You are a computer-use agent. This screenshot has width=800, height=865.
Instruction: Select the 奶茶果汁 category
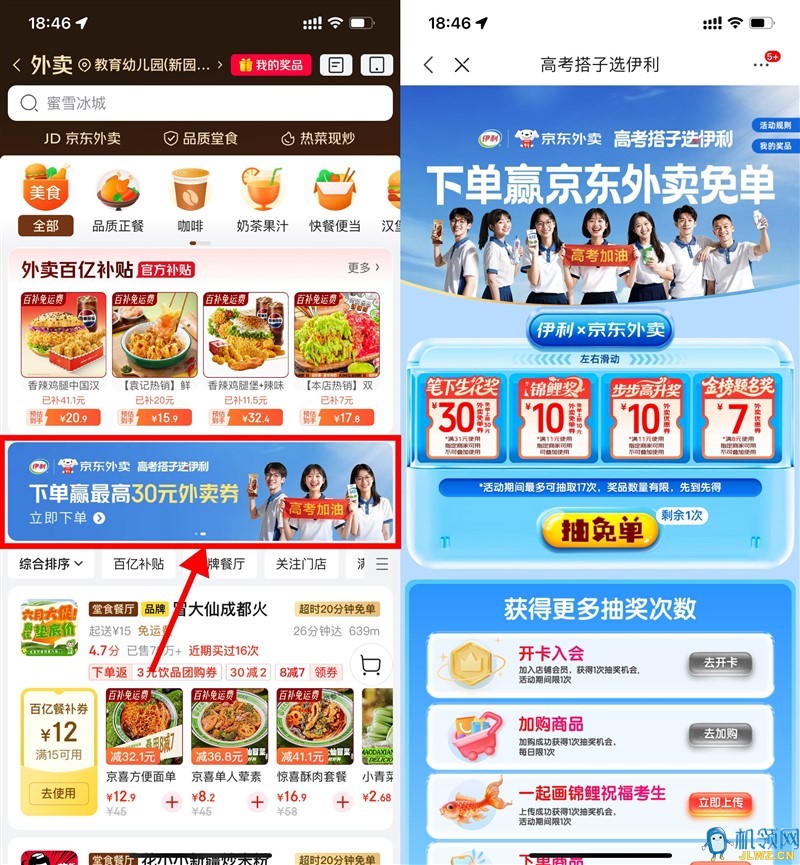[261, 200]
